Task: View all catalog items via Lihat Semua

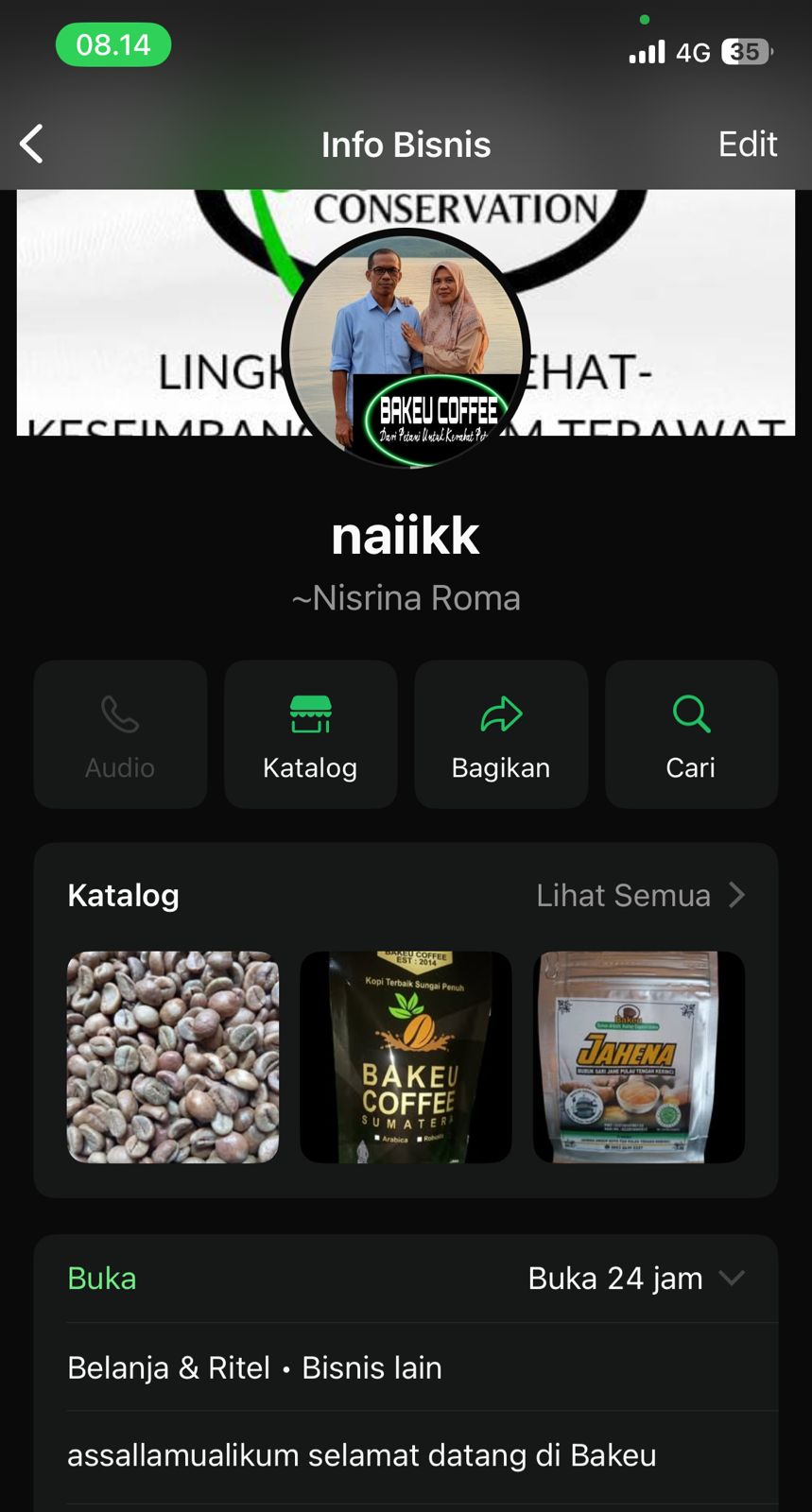Action: coord(640,895)
